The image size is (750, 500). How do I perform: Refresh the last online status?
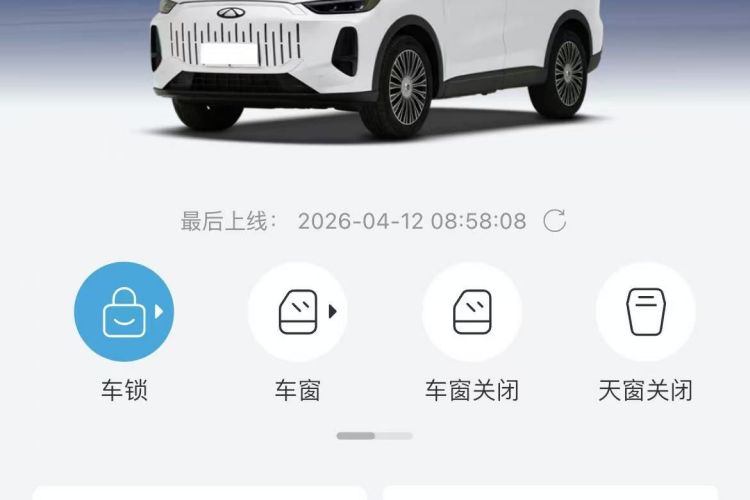coord(554,221)
